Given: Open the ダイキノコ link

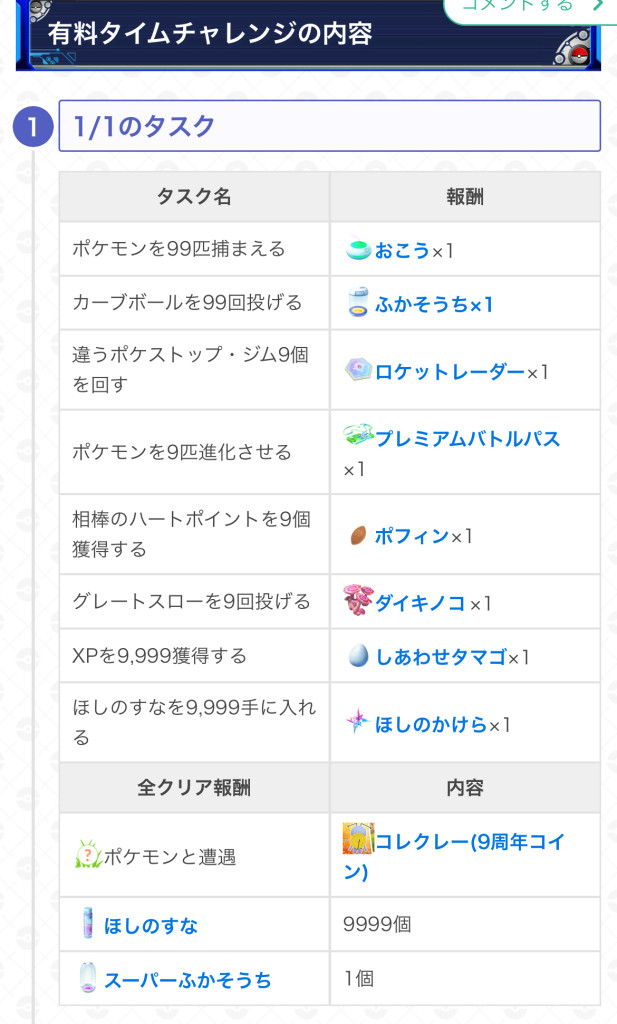Looking at the screenshot, I should click(419, 602).
